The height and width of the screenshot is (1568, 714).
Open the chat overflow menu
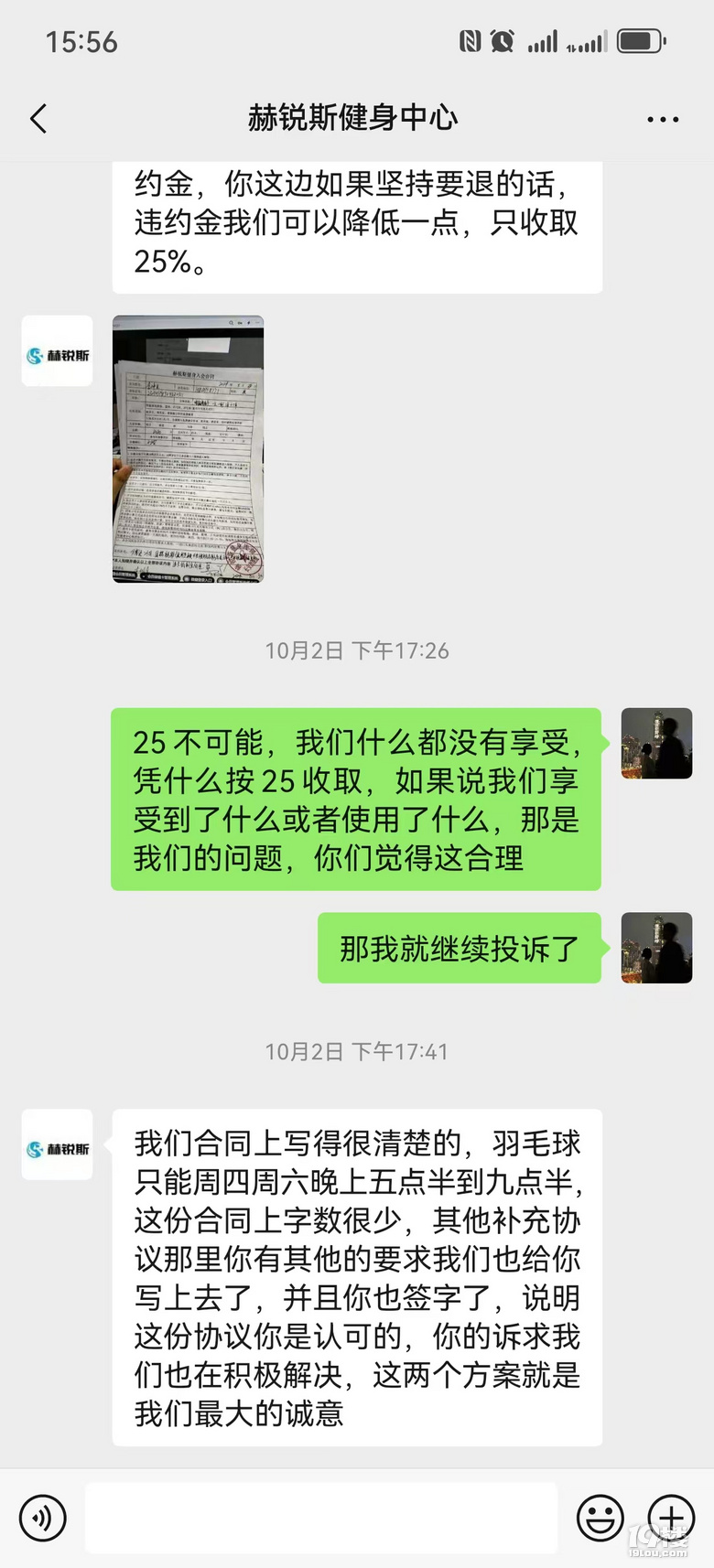click(x=663, y=120)
